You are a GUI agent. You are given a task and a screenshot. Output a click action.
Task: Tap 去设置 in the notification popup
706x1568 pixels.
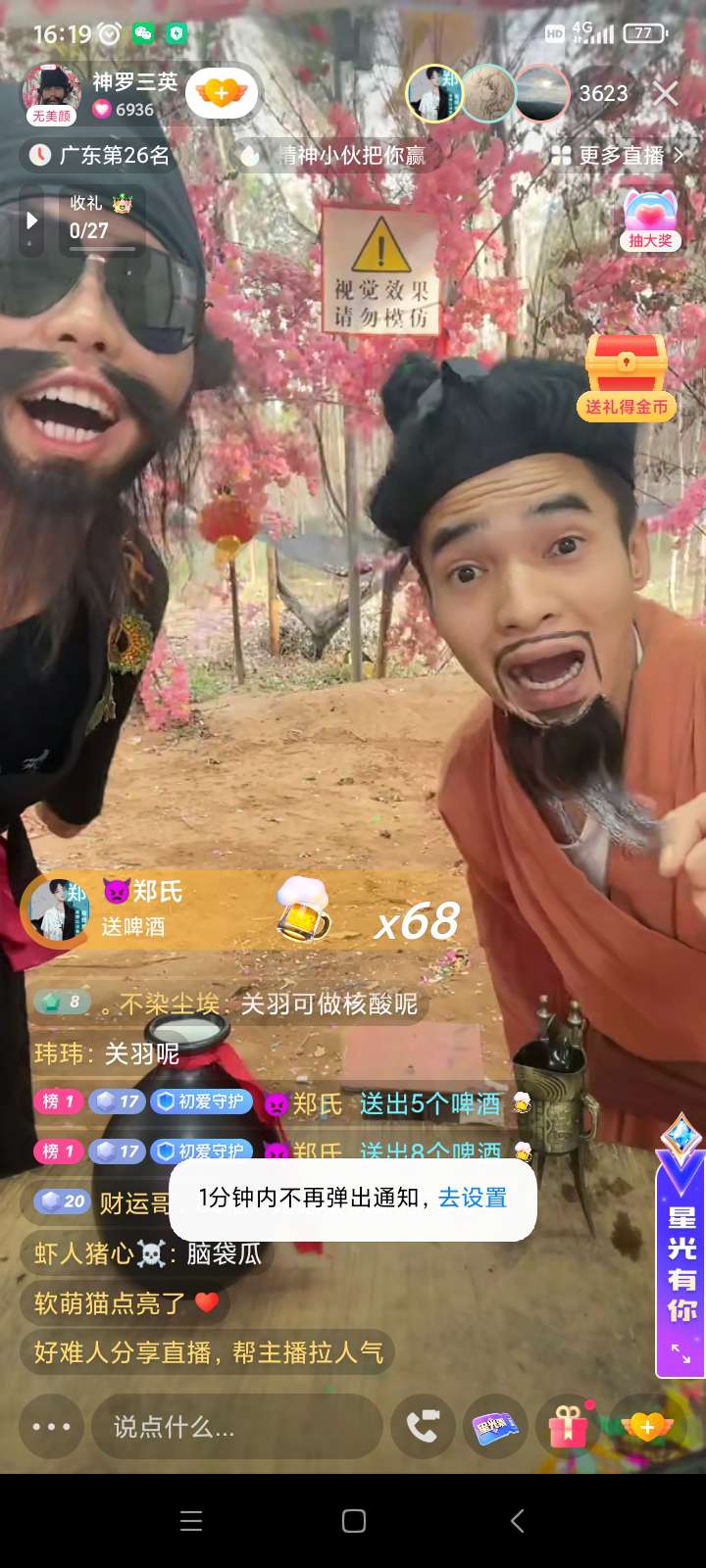[x=472, y=1198]
